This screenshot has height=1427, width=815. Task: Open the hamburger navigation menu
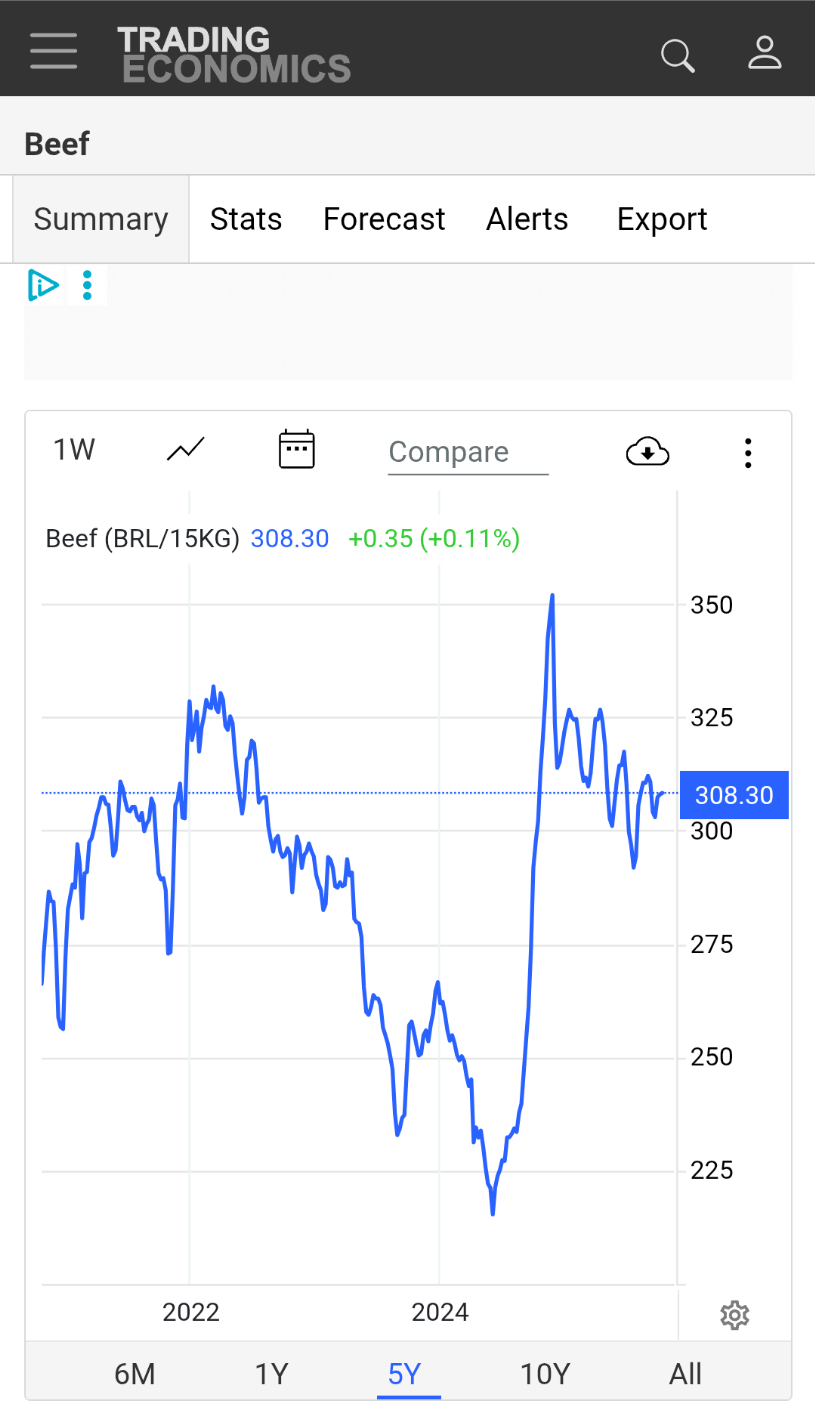[x=54, y=50]
